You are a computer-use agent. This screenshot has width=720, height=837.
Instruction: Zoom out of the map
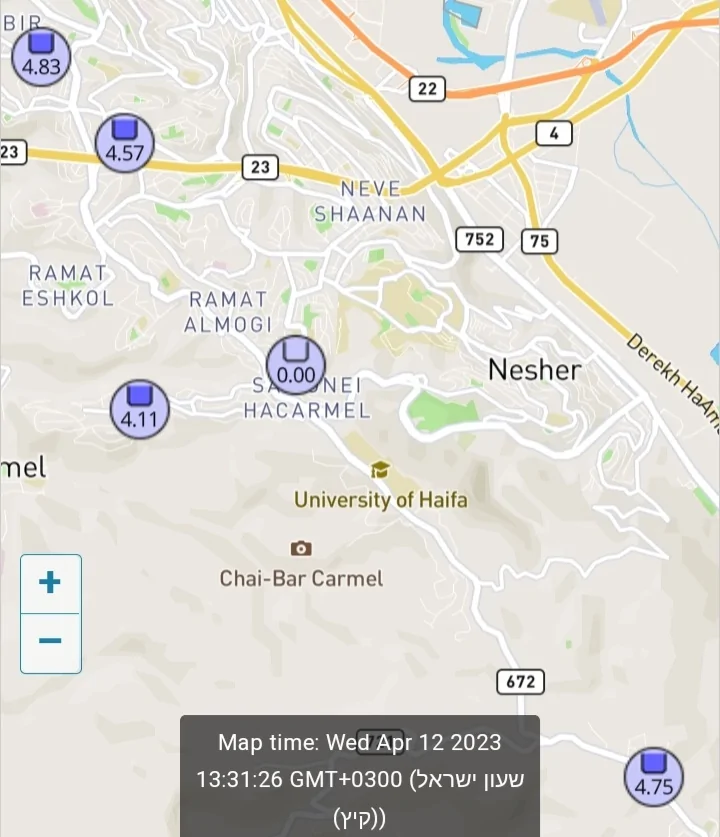(x=50, y=641)
